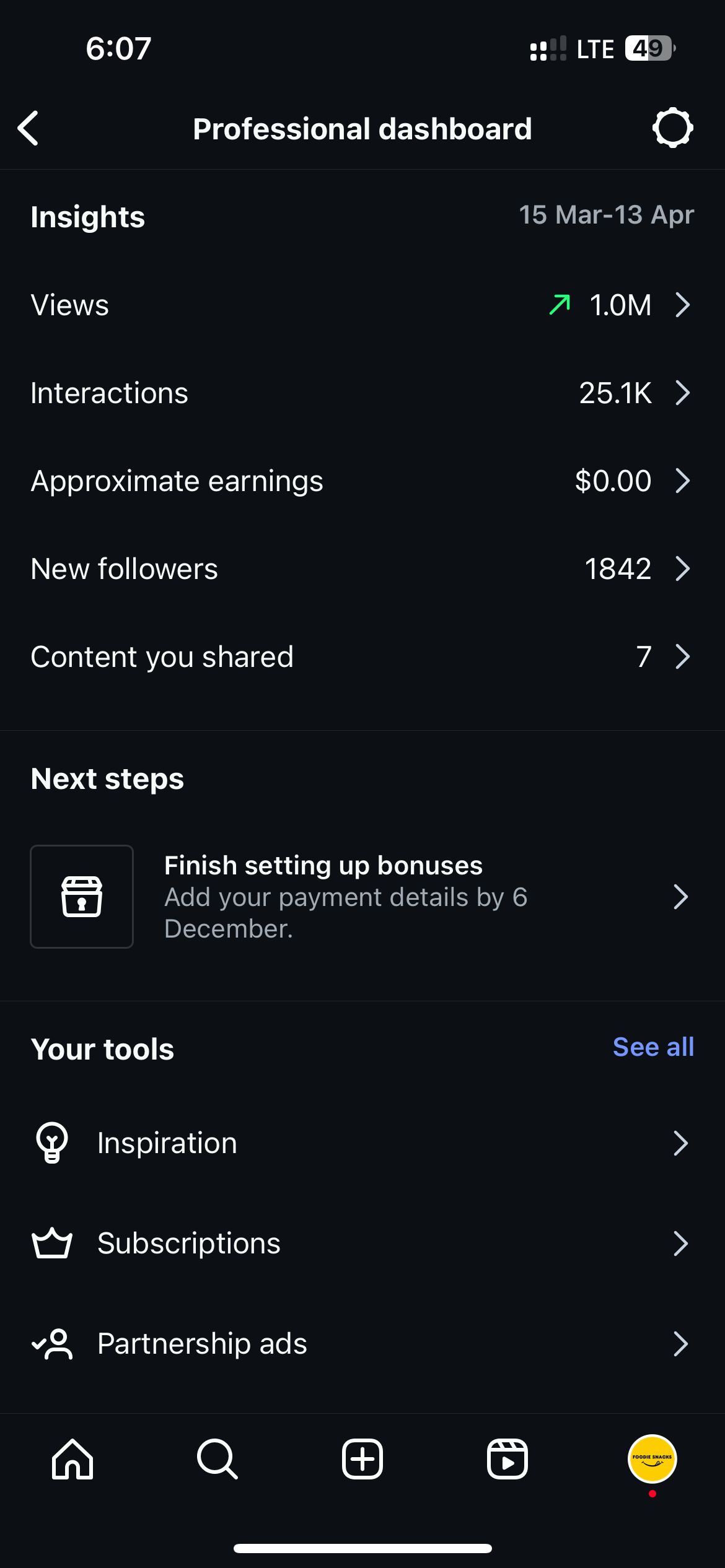The width and height of the screenshot is (725, 1568).
Task: Switch to the Reels tab
Action: click(x=507, y=1459)
